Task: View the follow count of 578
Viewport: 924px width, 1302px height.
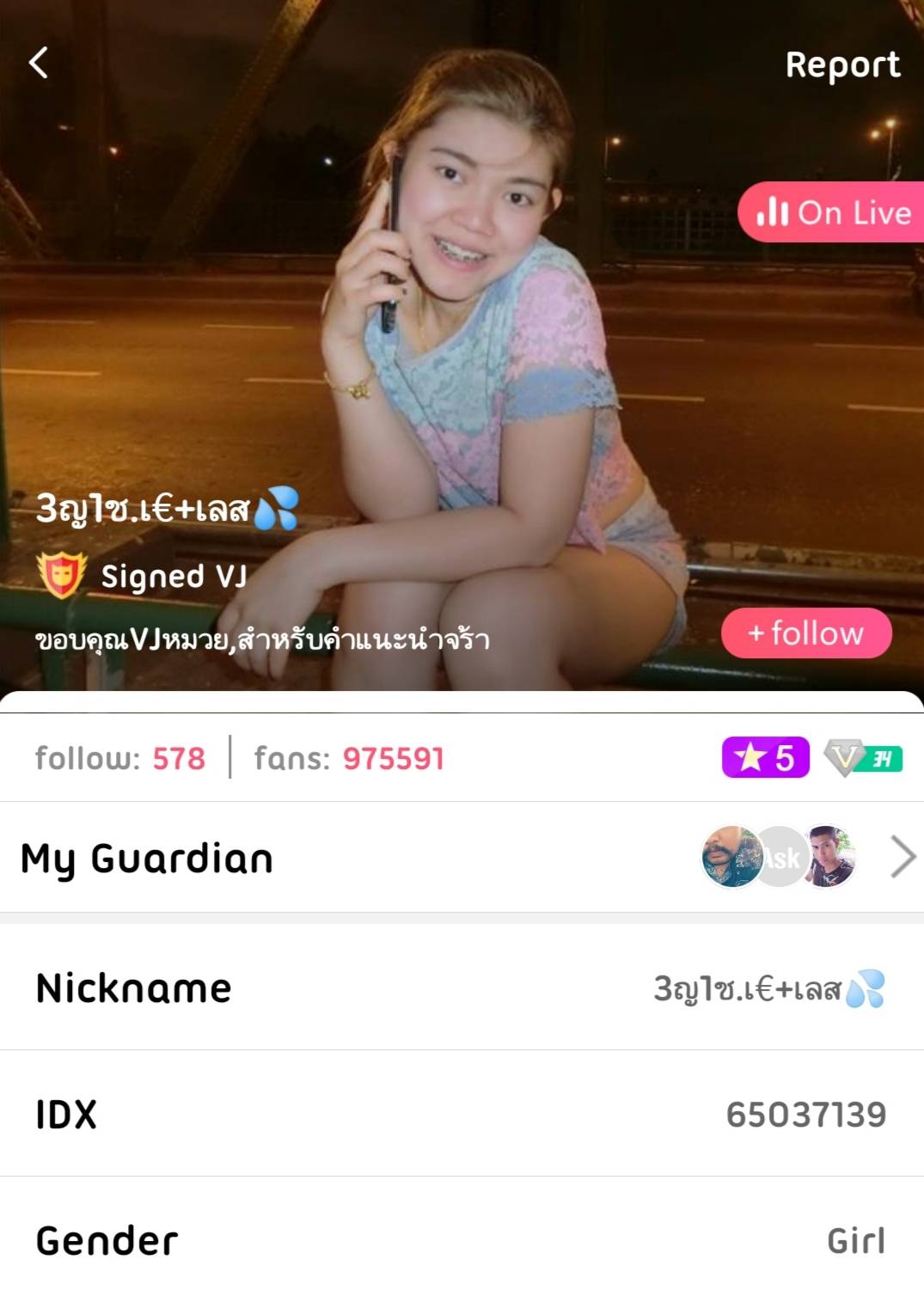Action: (x=120, y=758)
